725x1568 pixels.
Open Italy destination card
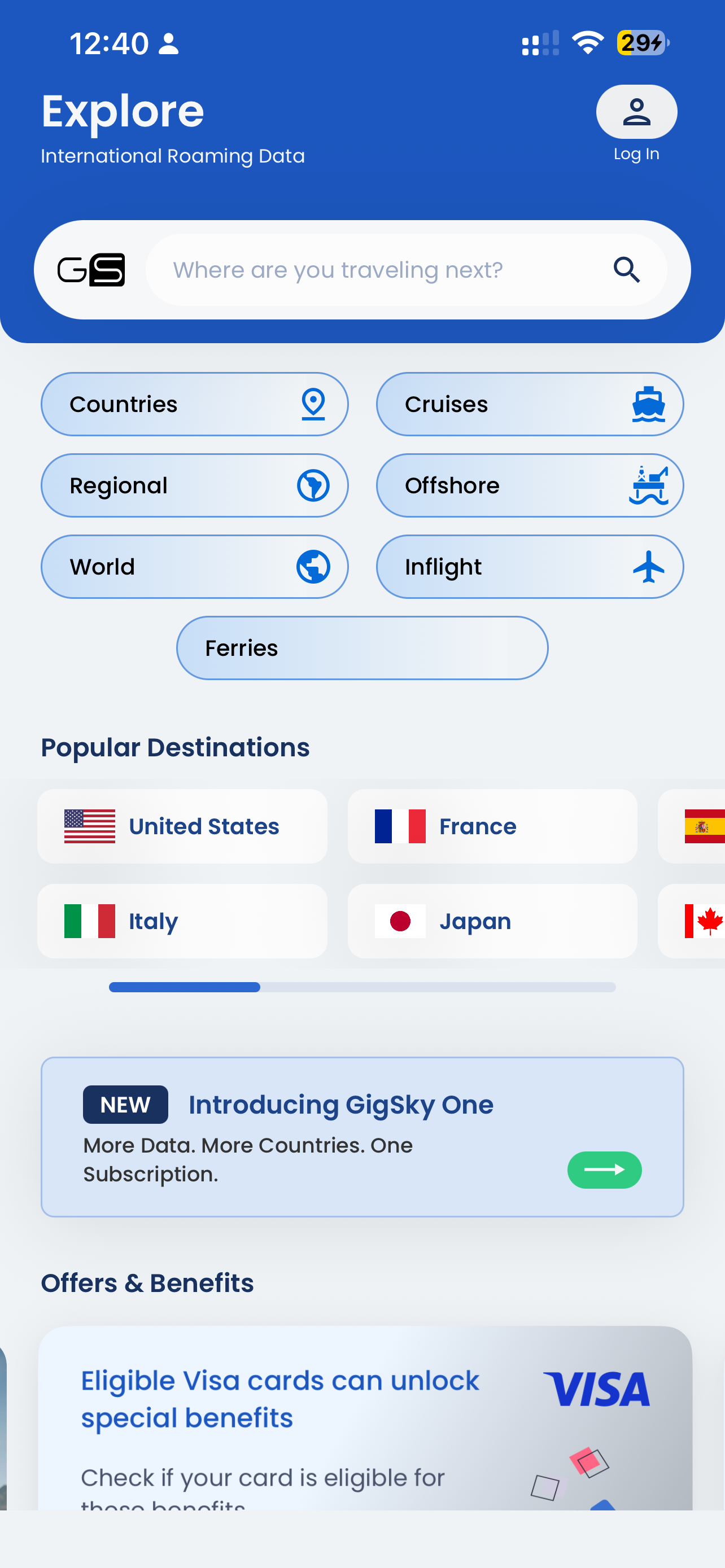(182, 921)
